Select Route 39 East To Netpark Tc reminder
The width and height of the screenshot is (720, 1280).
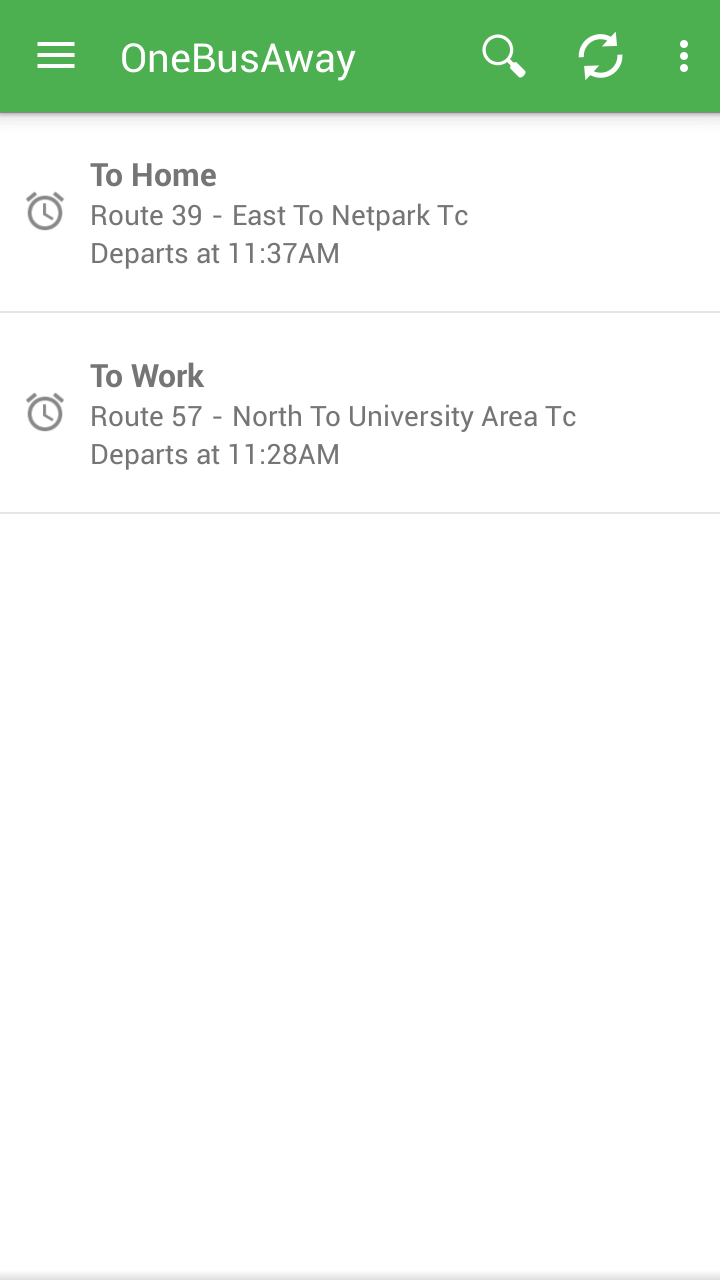(279, 215)
